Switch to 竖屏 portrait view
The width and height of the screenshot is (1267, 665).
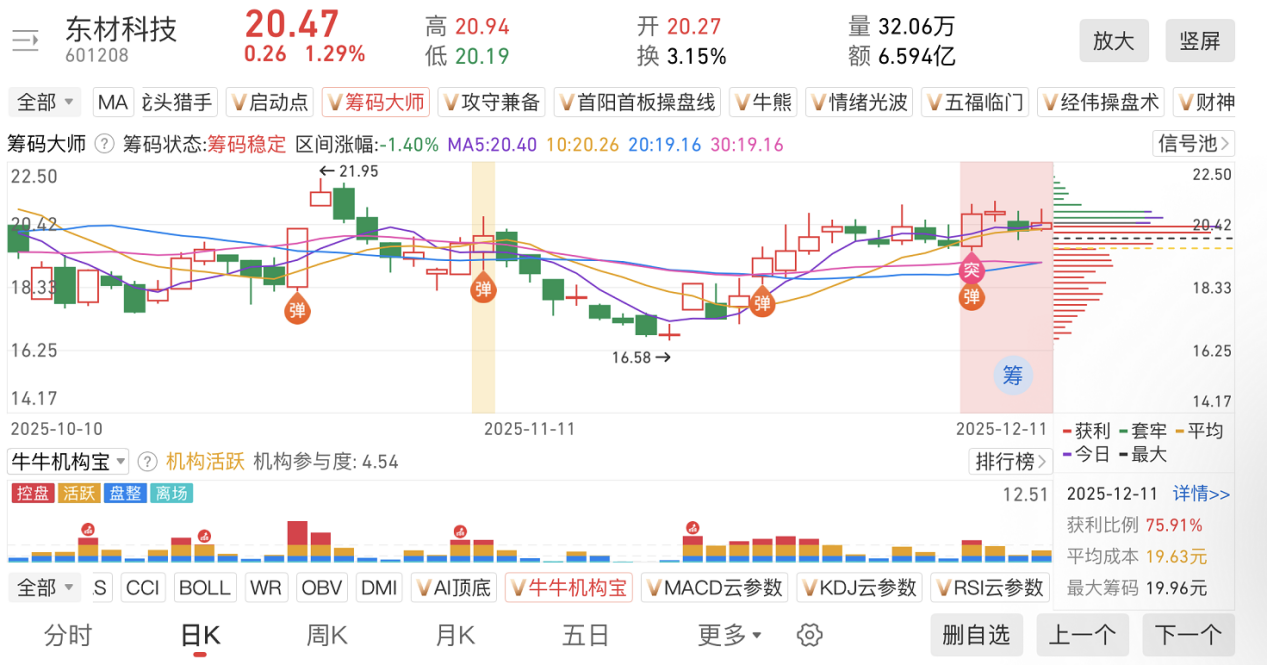coord(1200,41)
